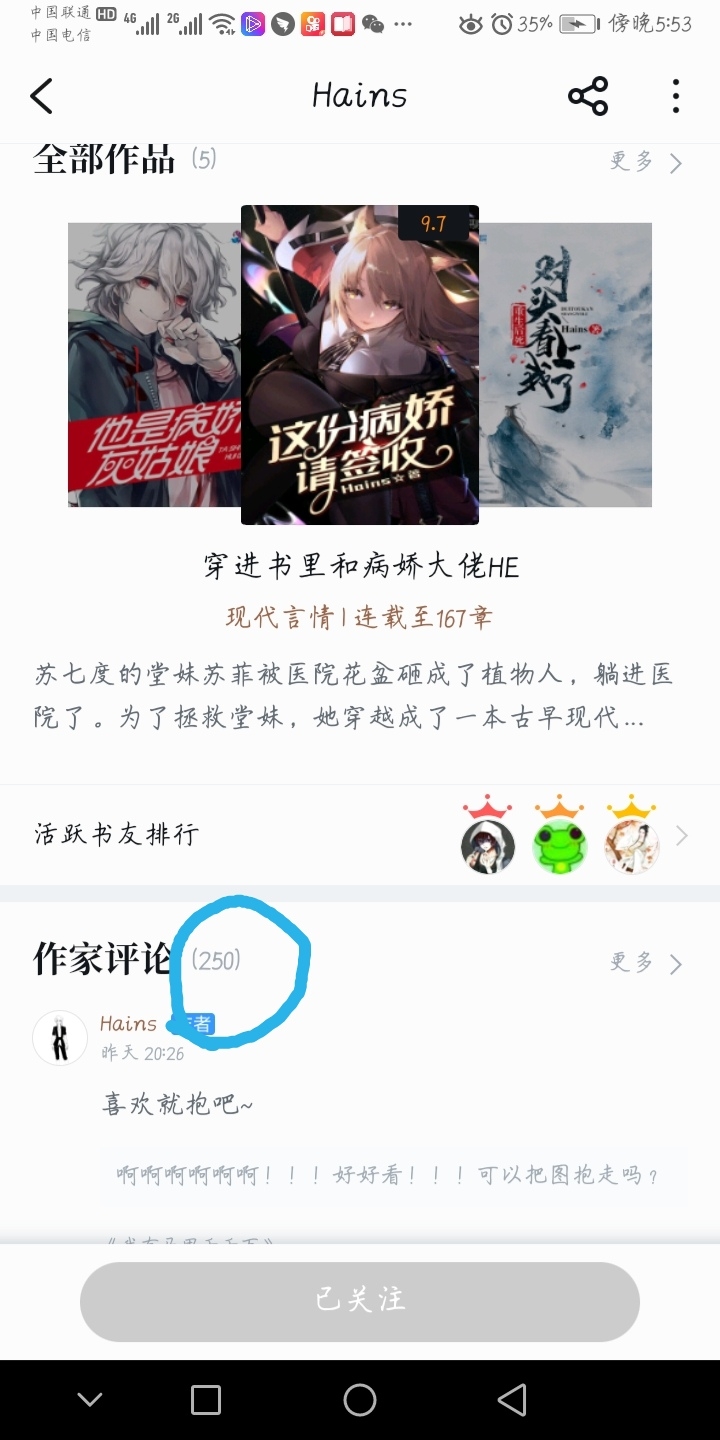Tap the 已关注 button to unfollow

tap(360, 1301)
